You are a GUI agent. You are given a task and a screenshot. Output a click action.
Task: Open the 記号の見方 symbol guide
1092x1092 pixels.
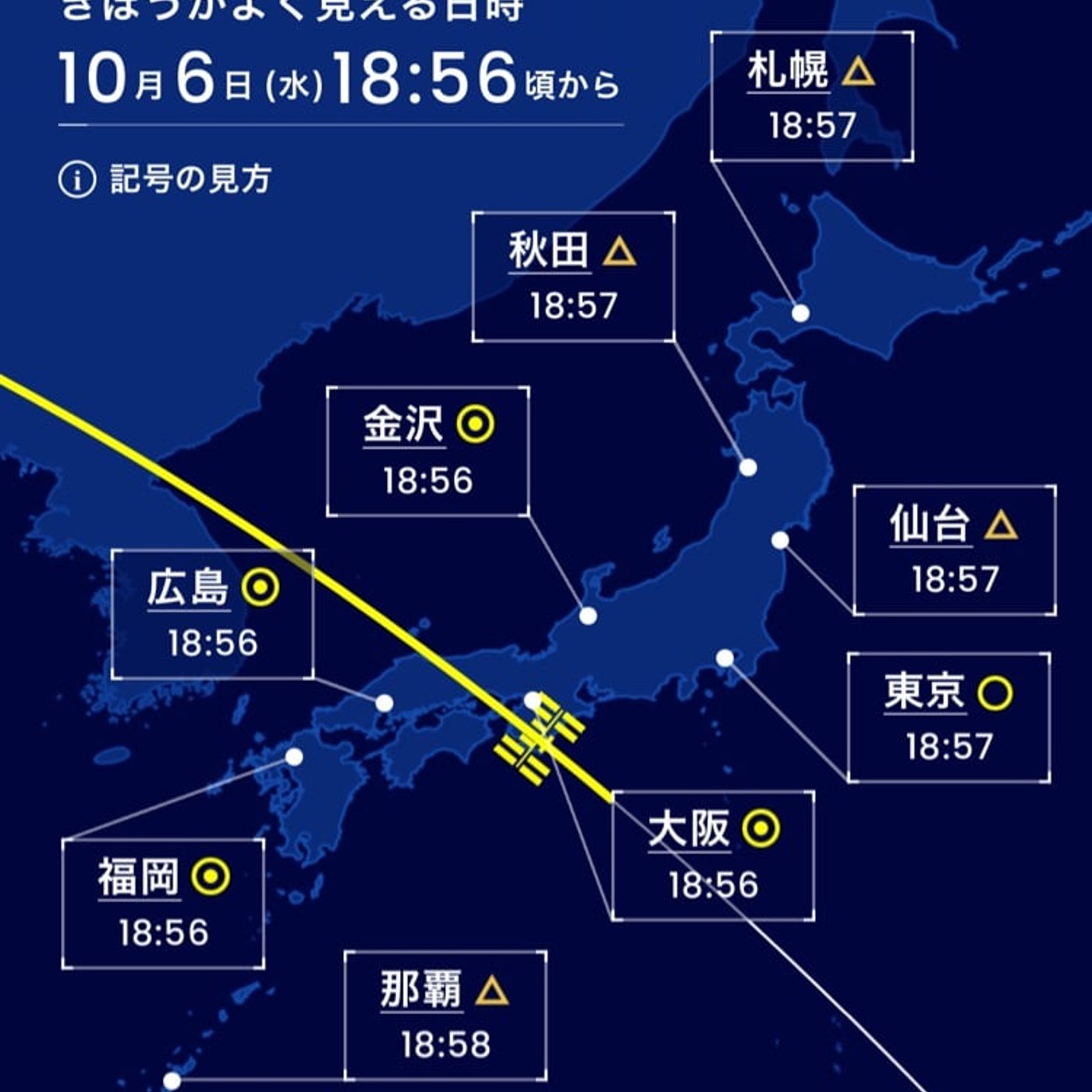(x=165, y=180)
